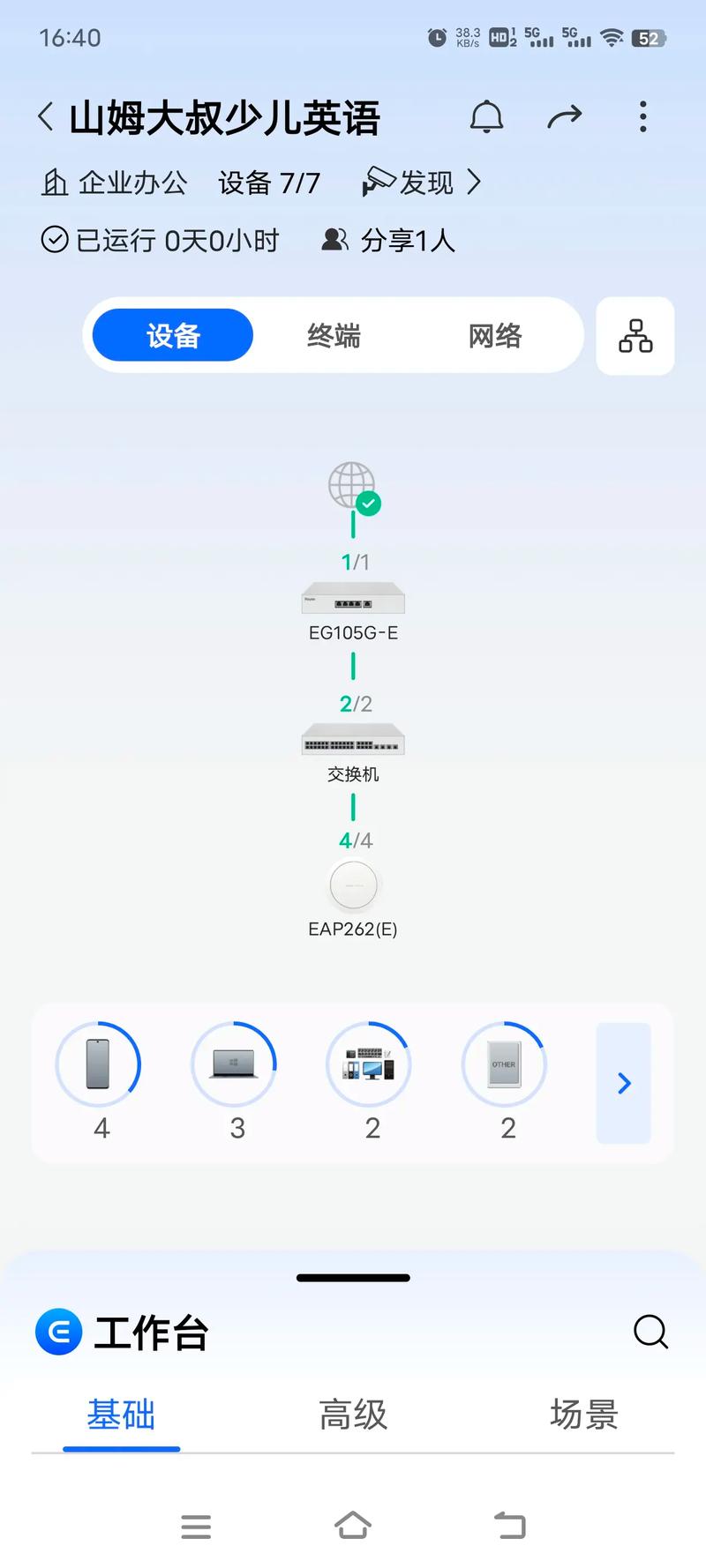Image resolution: width=706 pixels, height=1568 pixels.
Task: Open the notification bell icon
Action: [x=488, y=116]
